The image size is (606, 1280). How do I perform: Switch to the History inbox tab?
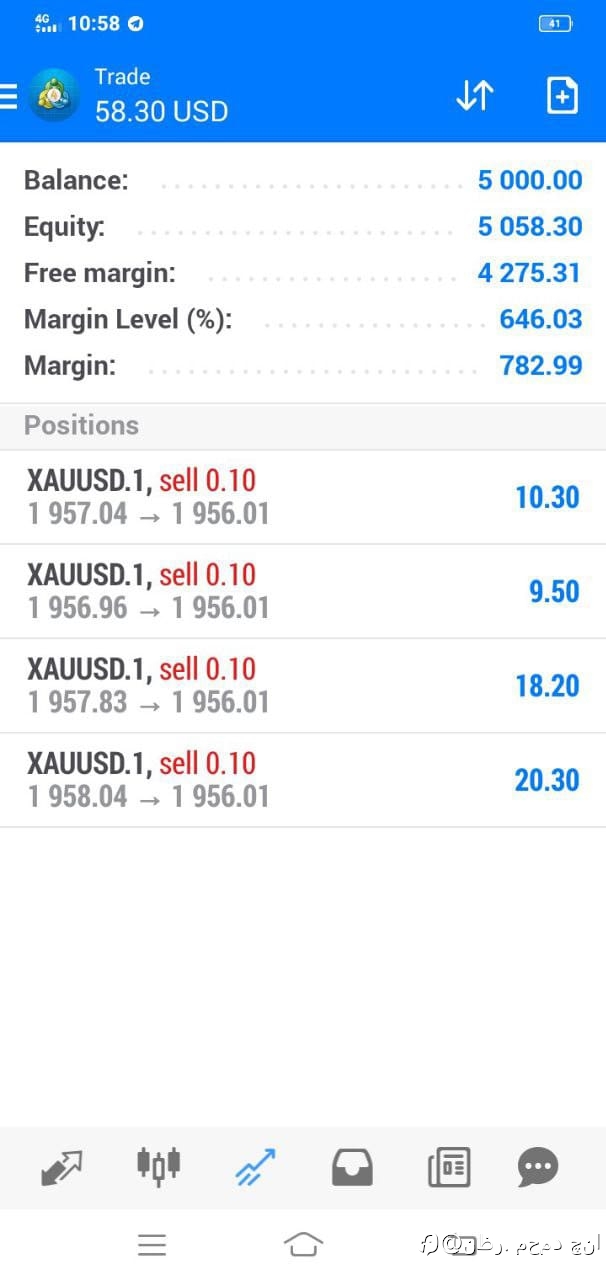(352, 1167)
